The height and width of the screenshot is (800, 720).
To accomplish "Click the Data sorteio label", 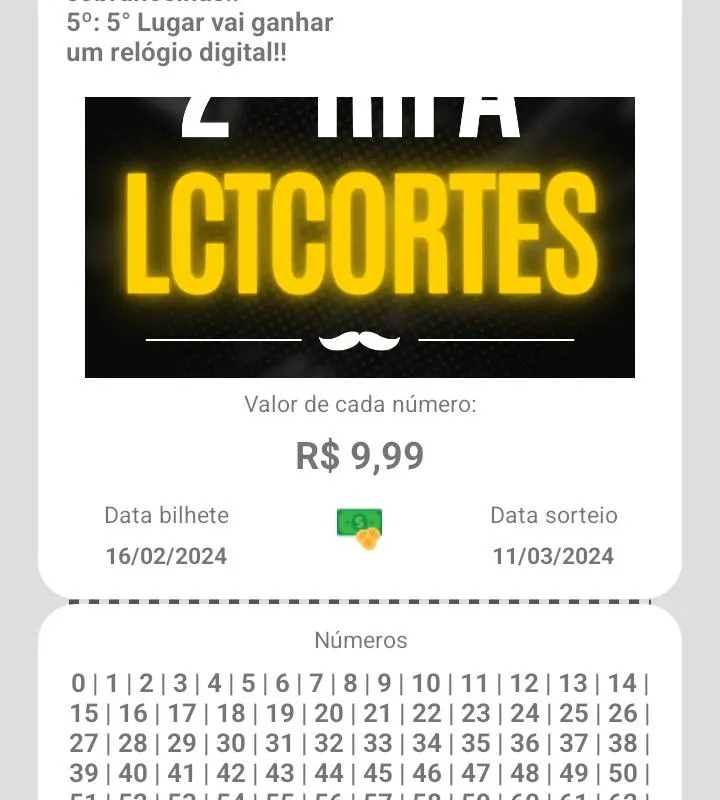I will [x=554, y=516].
